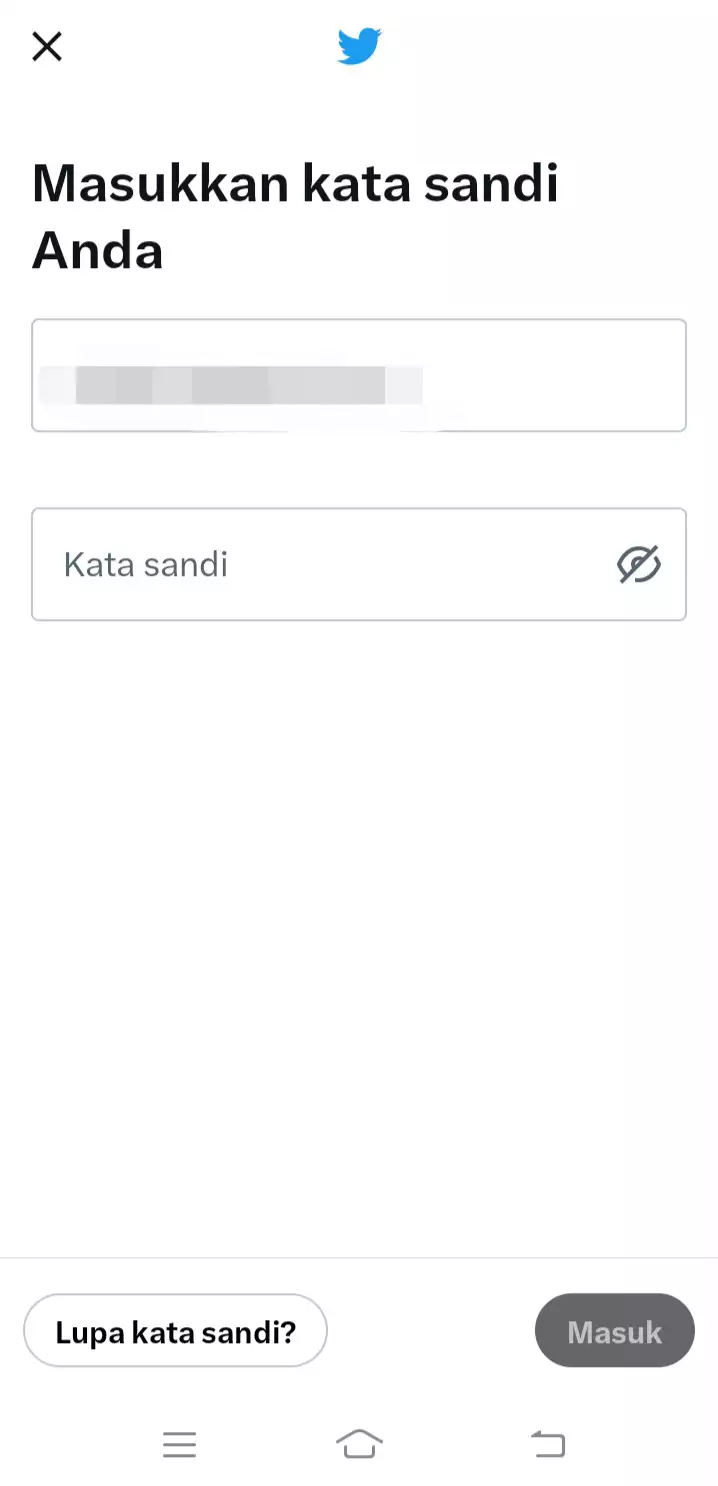Open the system recent apps menu
Viewport: 718px width, 1486px height.
pyautogui.click(x=180, y=1444)
